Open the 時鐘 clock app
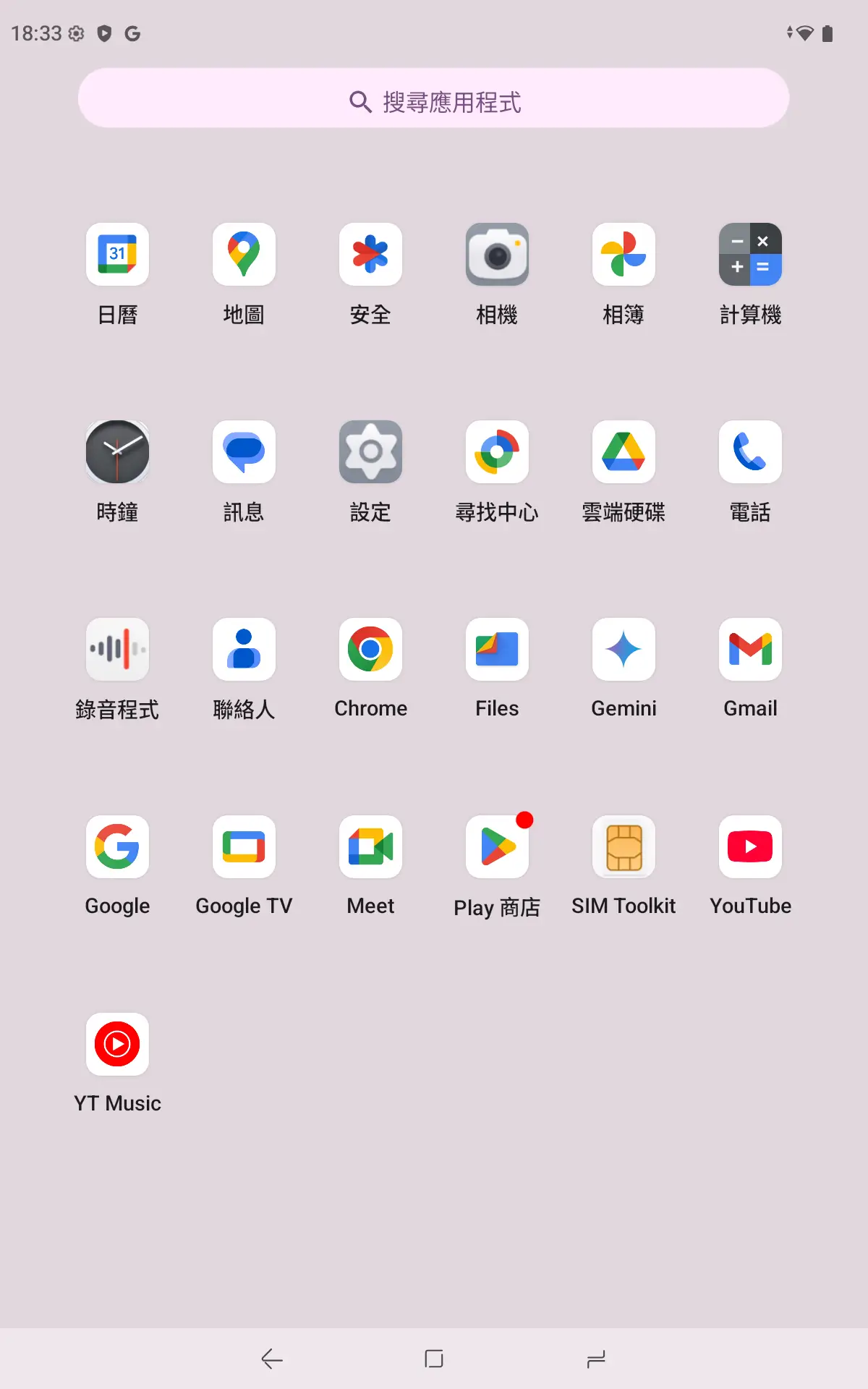Screen dimensions: 868x1389 pos(117,452)
